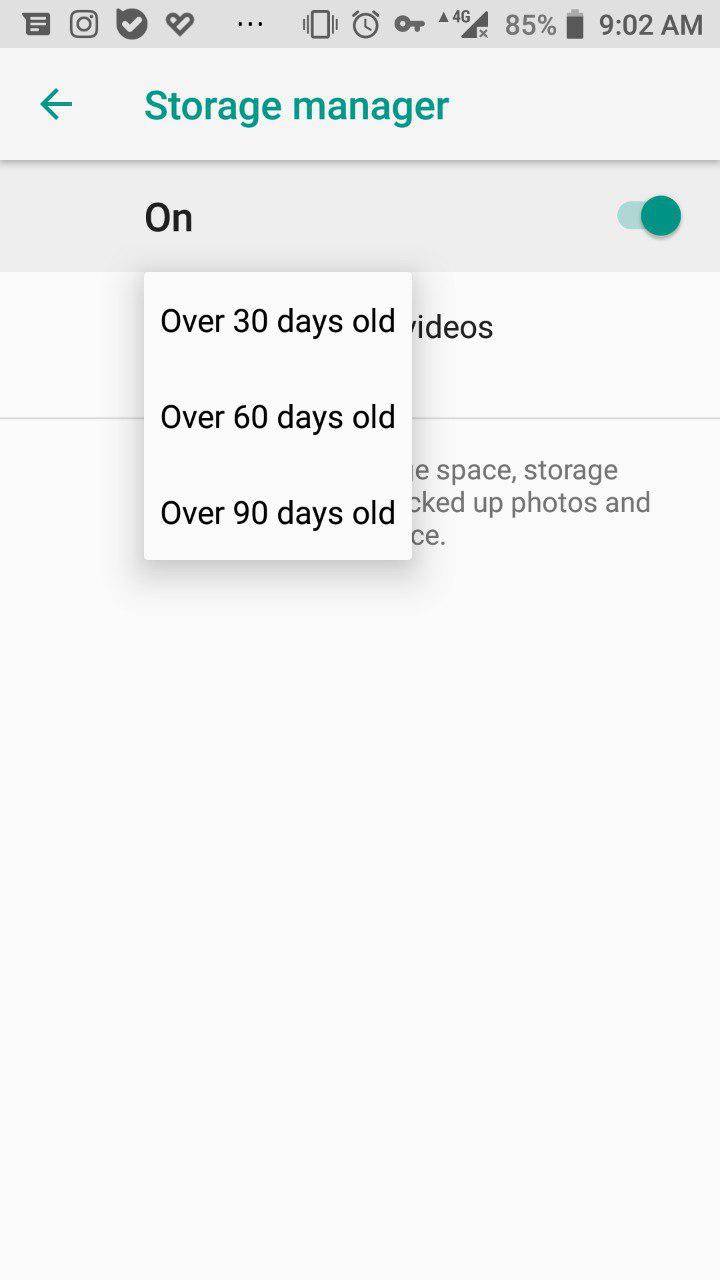Choose Over 60 days old

pyautogui.click(x=278, y=417)
